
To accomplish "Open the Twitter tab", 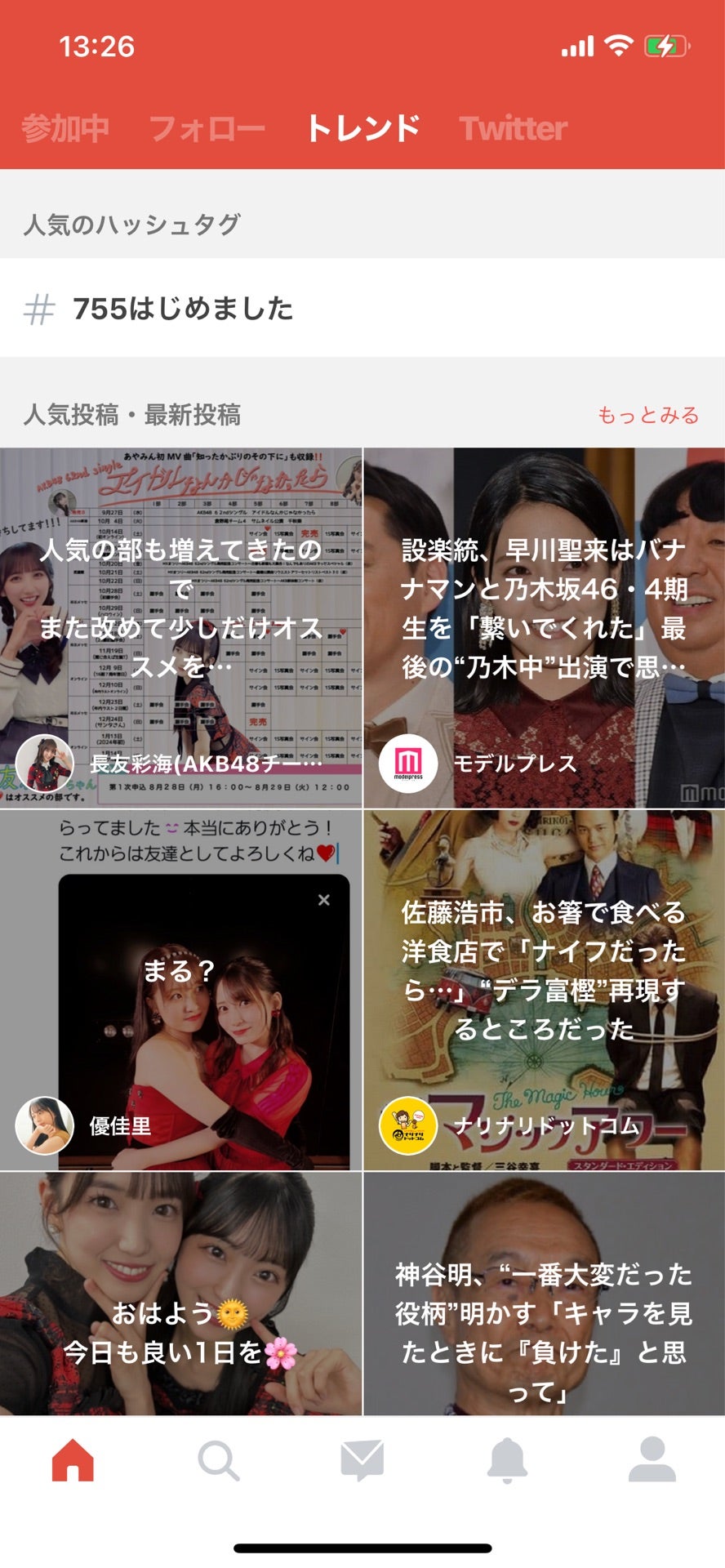I will 513,128.
